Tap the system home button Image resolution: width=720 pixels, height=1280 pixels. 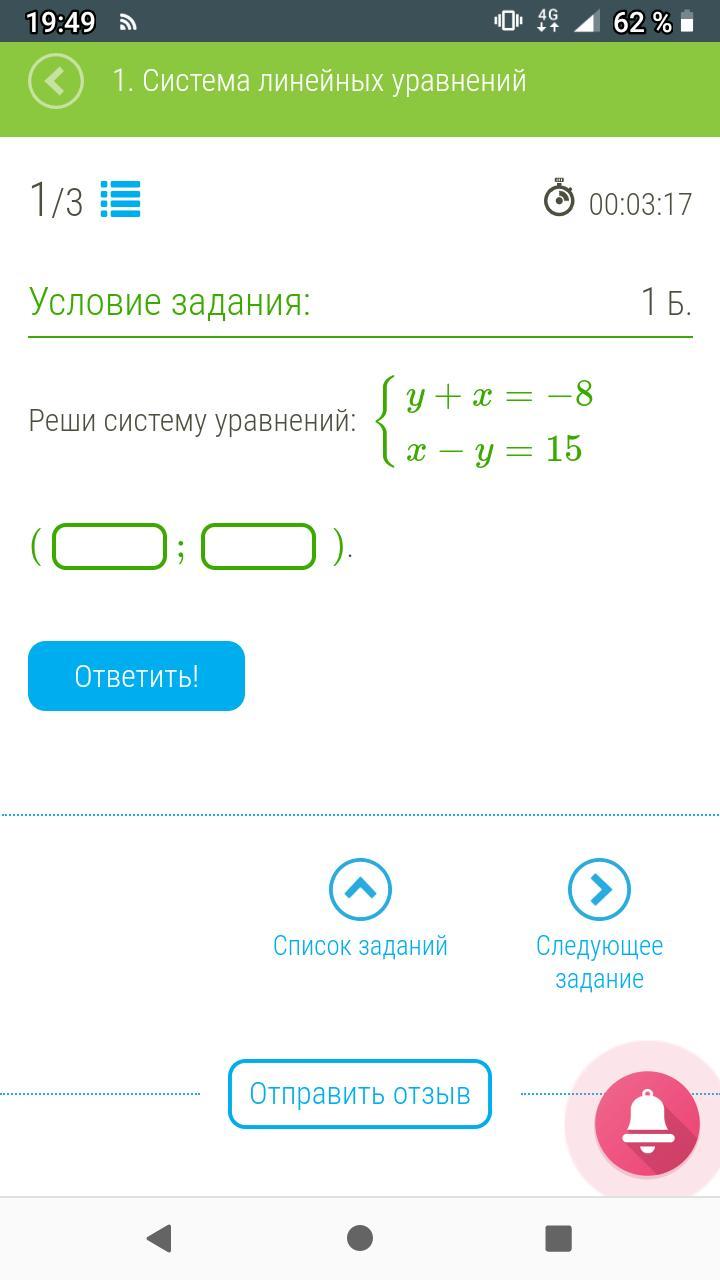[x=360, y=1238]
